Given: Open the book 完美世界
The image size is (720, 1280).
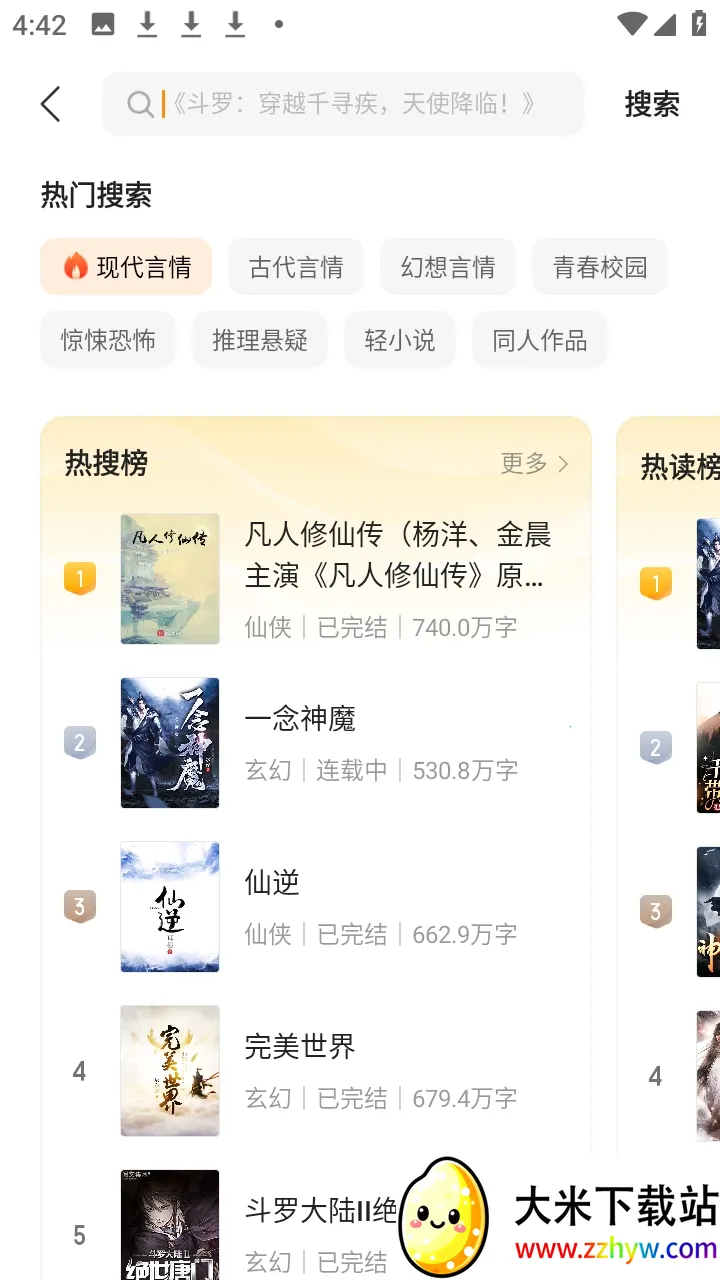Looking at the screenshot, I should pyautogui.click(x=300, y=1046).
